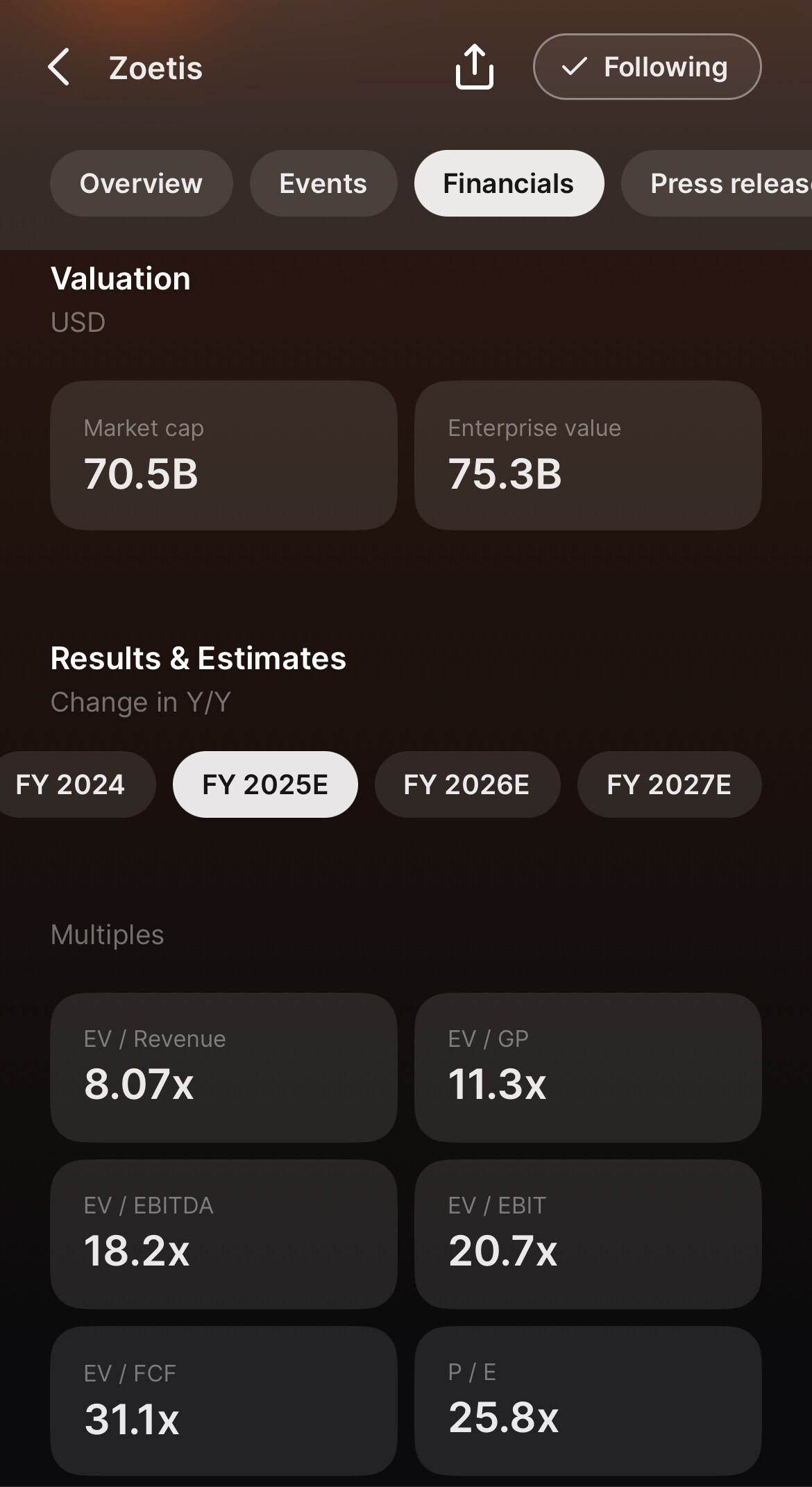Viewport: 812px width, 1487px height.
Task: Unfollow Zoetis via the Following button
Action: (x=647, y=67)
